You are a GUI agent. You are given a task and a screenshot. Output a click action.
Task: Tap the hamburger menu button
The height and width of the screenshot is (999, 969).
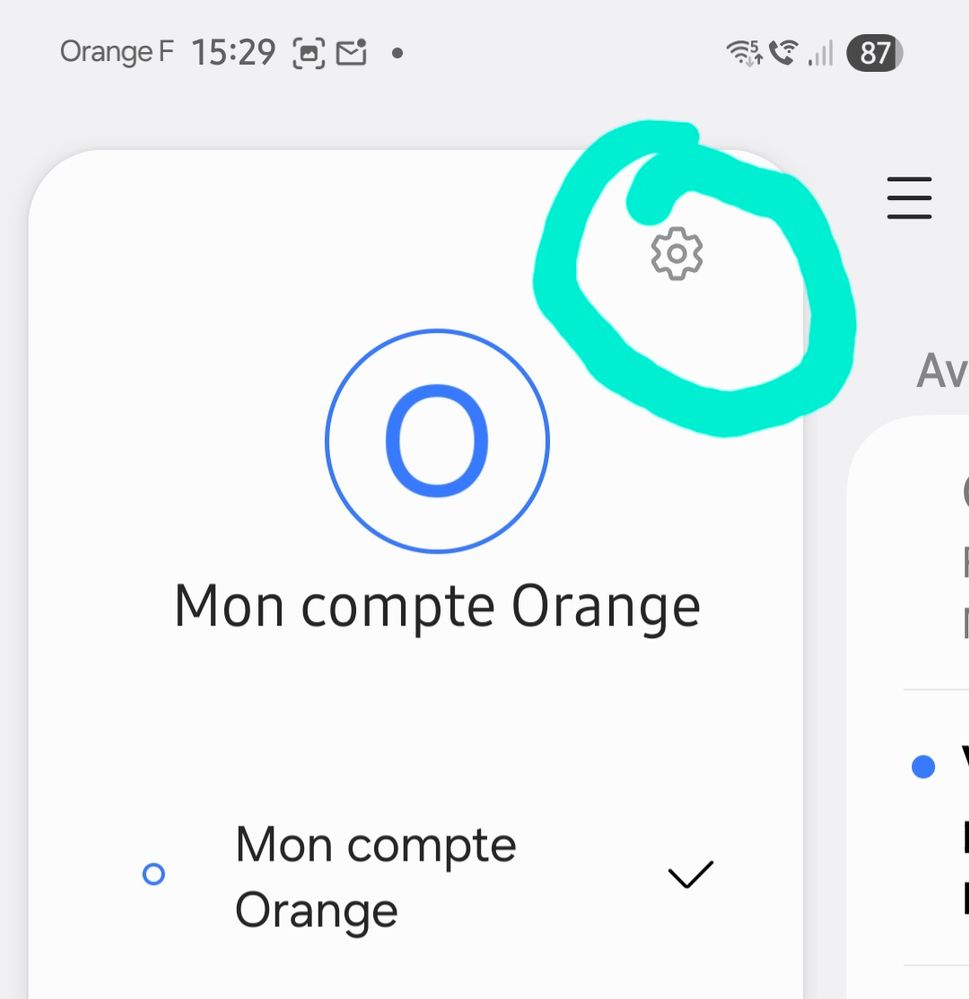pyautogui.click(x=909, y=198)
